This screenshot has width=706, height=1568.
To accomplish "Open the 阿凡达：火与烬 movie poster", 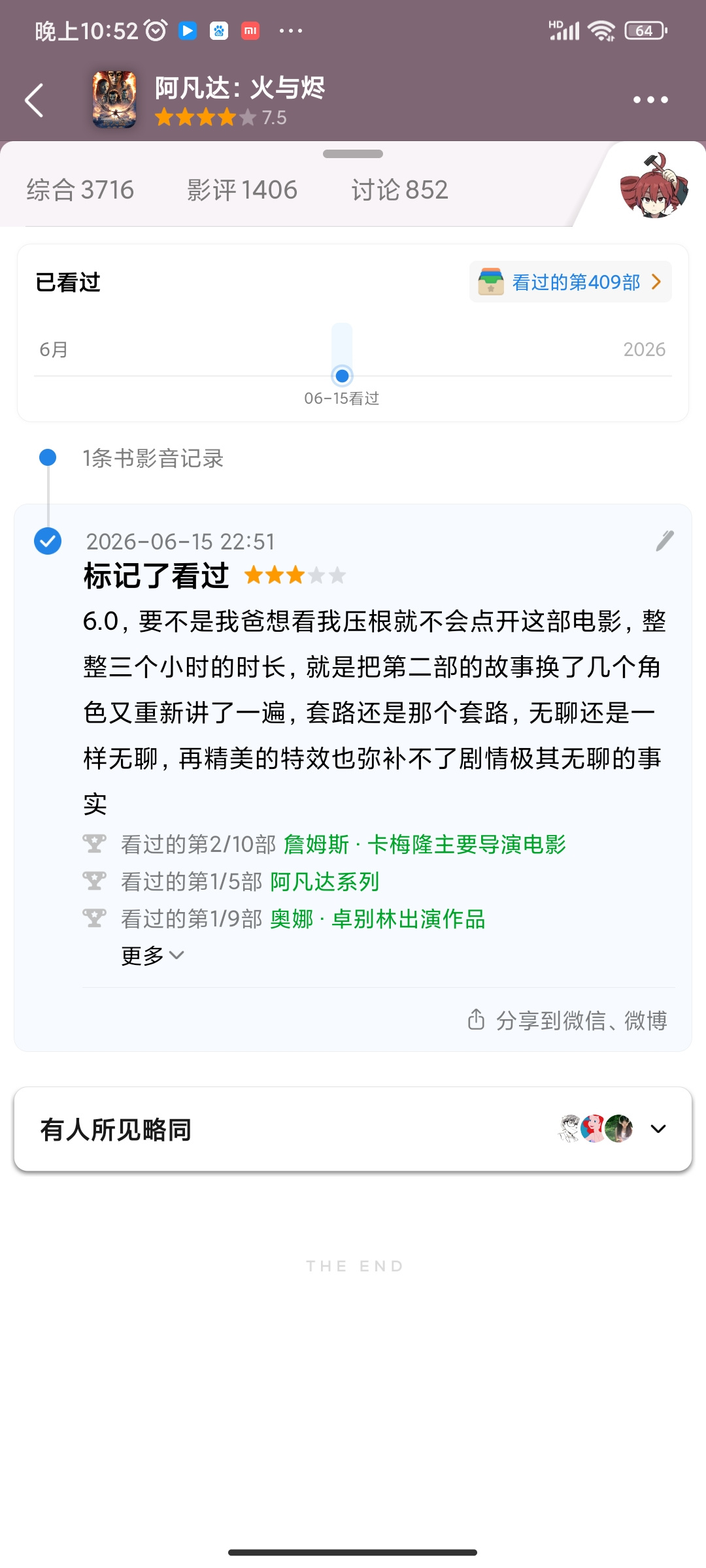I will (114, 99).
